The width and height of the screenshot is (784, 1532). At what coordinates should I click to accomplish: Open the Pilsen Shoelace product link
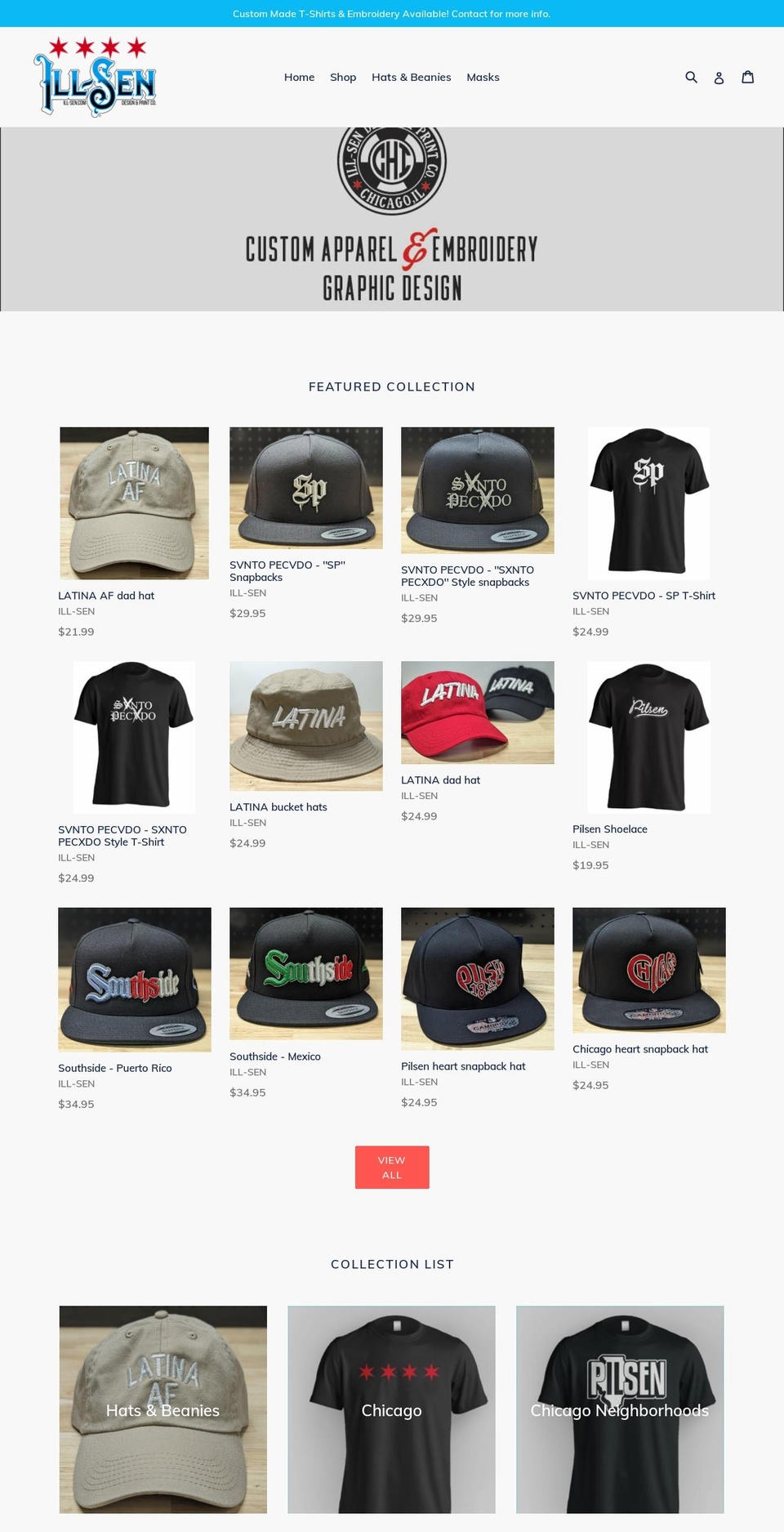(609, 829)
